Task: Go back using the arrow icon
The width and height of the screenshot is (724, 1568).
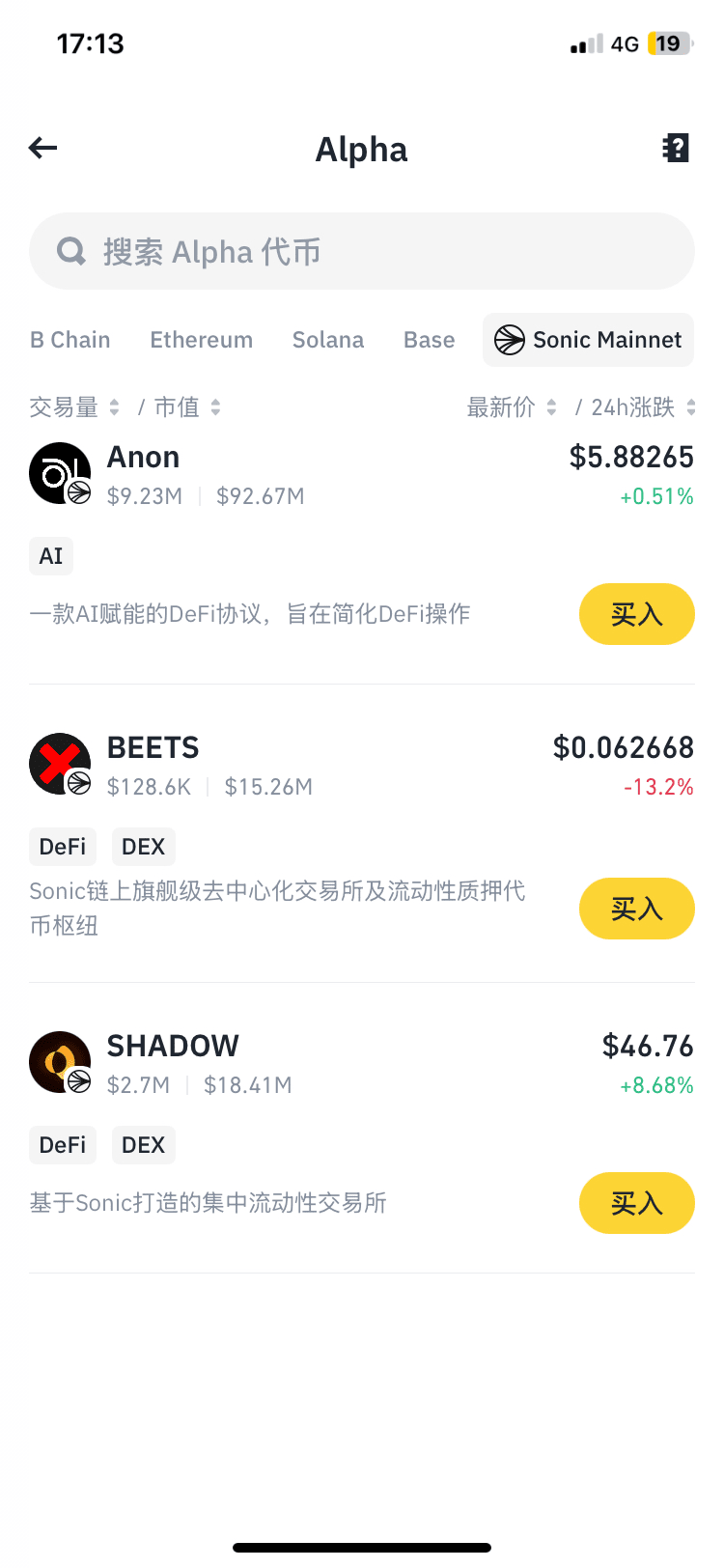Action: click(43, 148)
